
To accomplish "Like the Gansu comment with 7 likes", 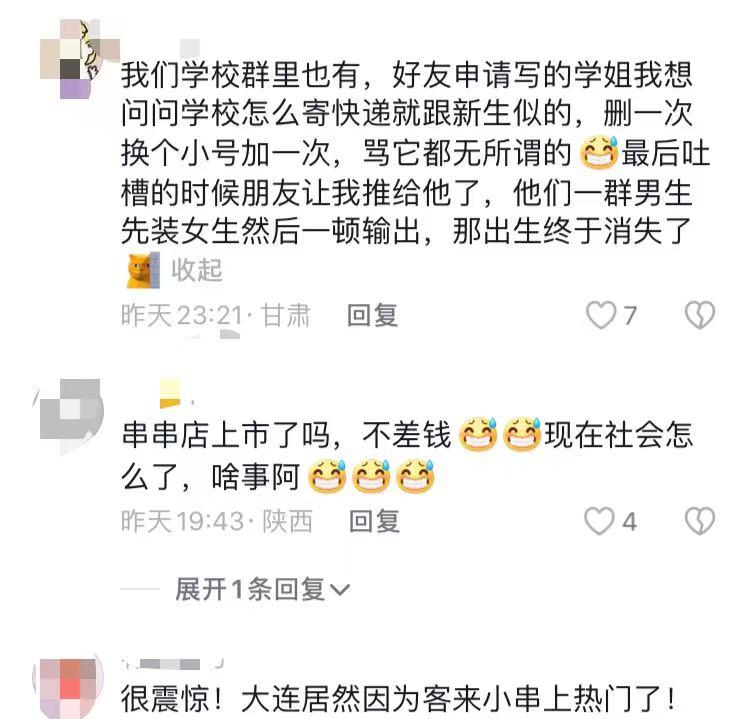I will point(601,316).
